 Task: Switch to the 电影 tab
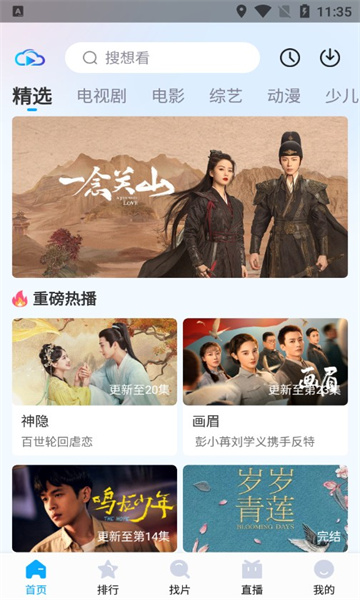(x=168, y=96)
